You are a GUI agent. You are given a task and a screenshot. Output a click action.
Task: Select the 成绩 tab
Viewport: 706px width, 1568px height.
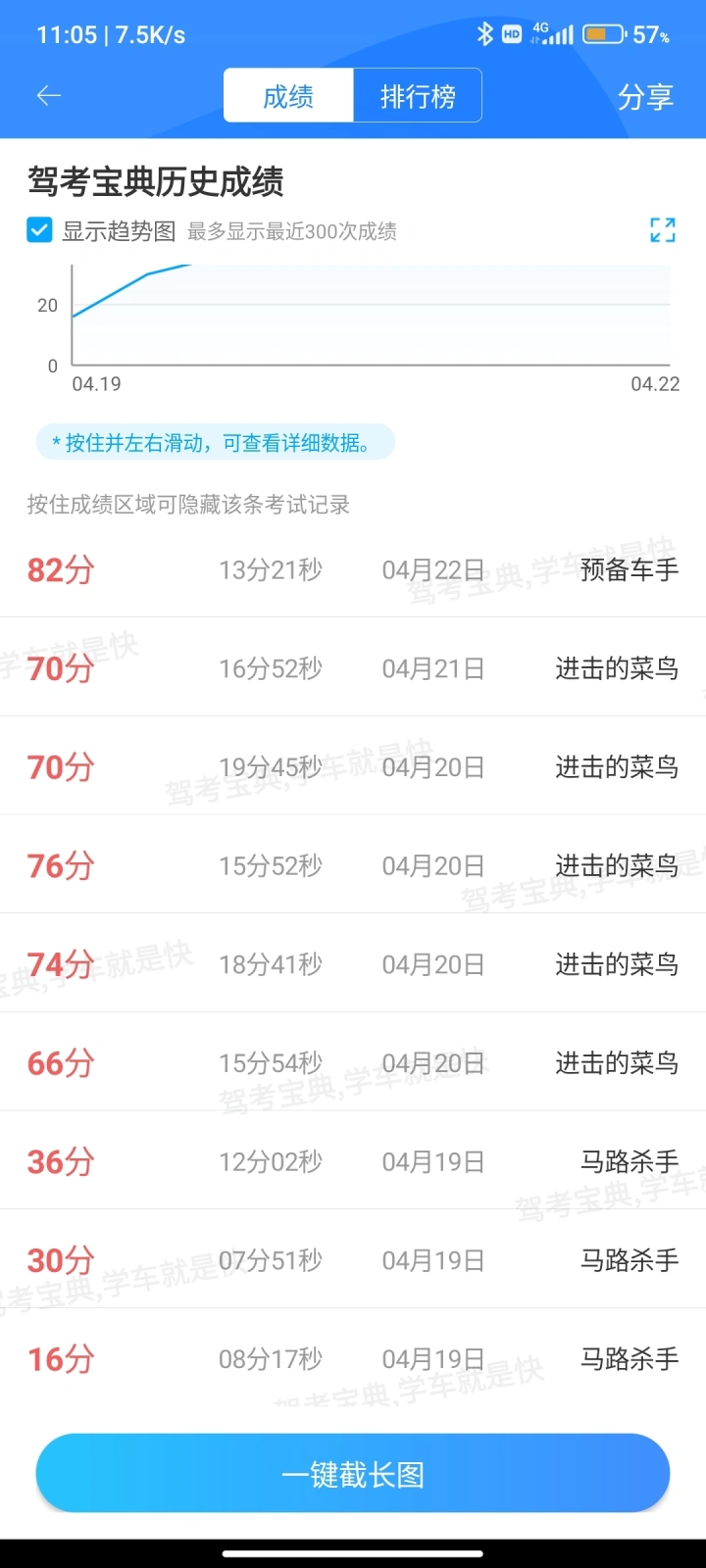tap(288, 95)
